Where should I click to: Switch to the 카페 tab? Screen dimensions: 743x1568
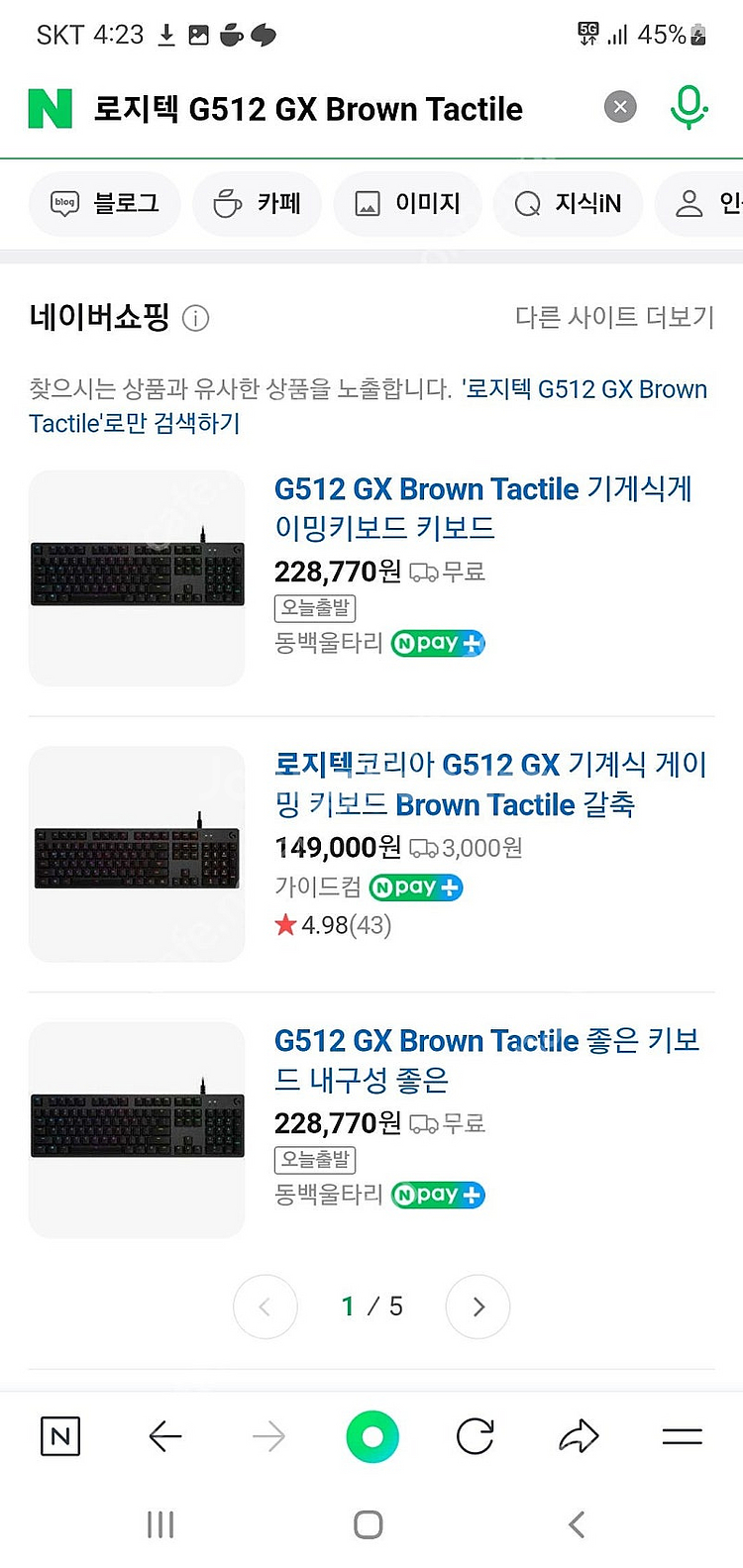click(258, 204)
